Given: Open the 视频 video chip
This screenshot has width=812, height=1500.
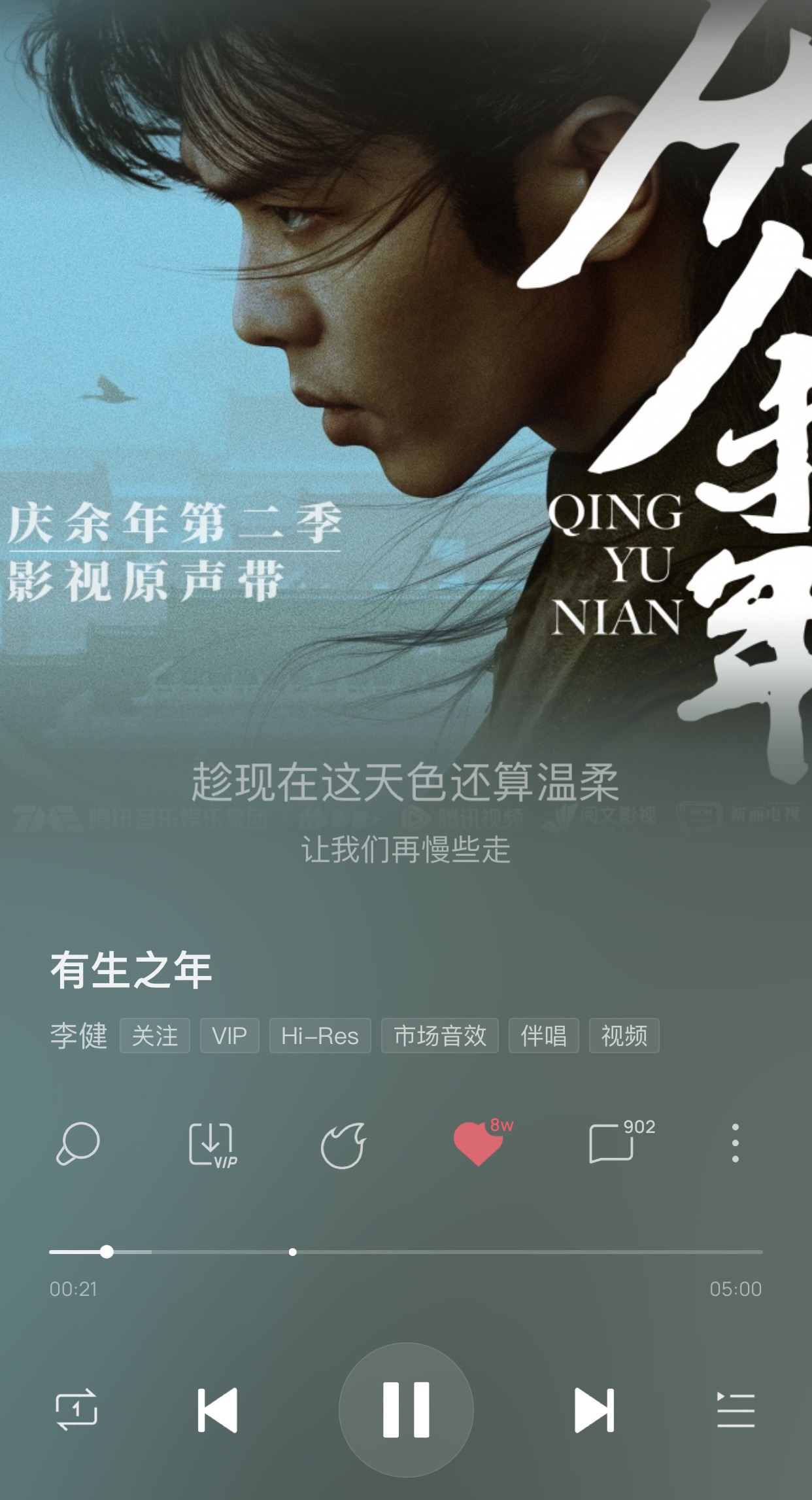Looking at the screenshot, I should point(624,1036).
